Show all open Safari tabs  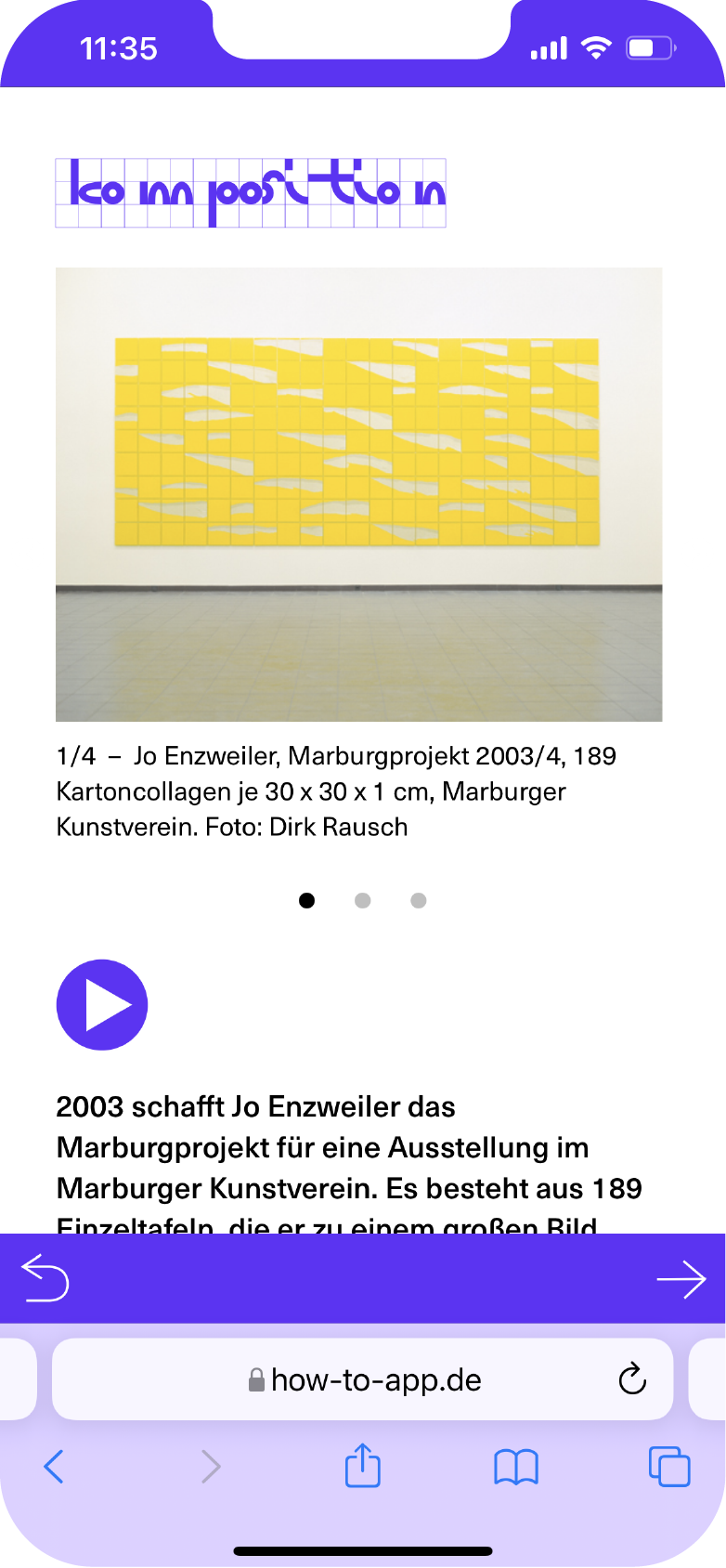pos(669,1467)
